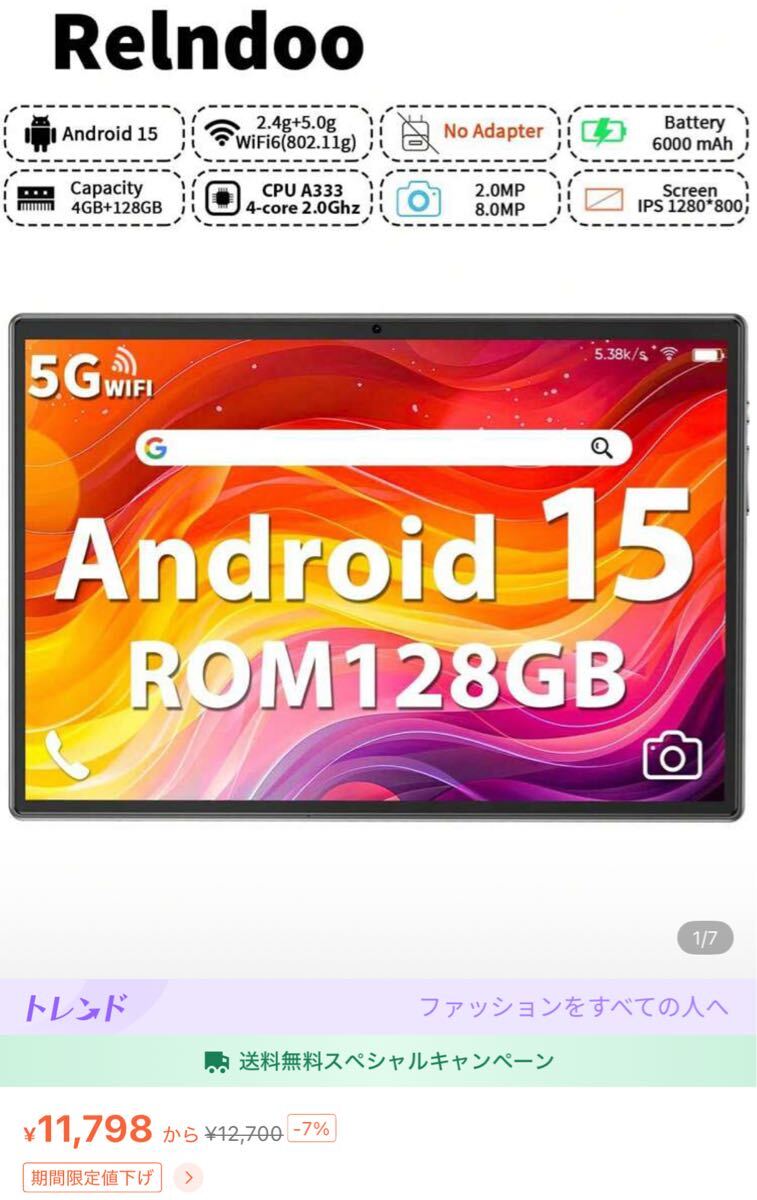Open the トレンド fashion banner
The width and height of the screenshot is (757, 1200).
click(378, 1006)
